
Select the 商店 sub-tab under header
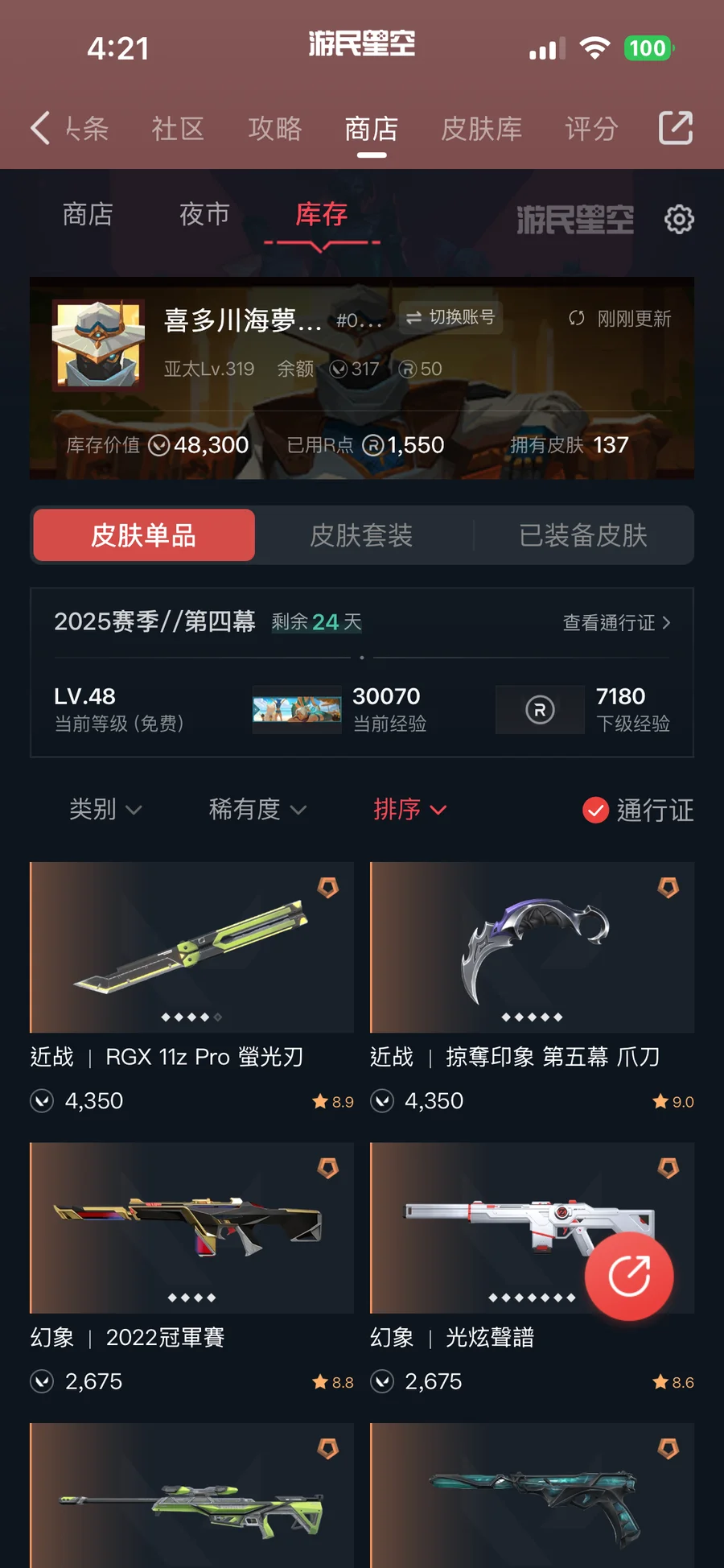(x=88, y=215)
